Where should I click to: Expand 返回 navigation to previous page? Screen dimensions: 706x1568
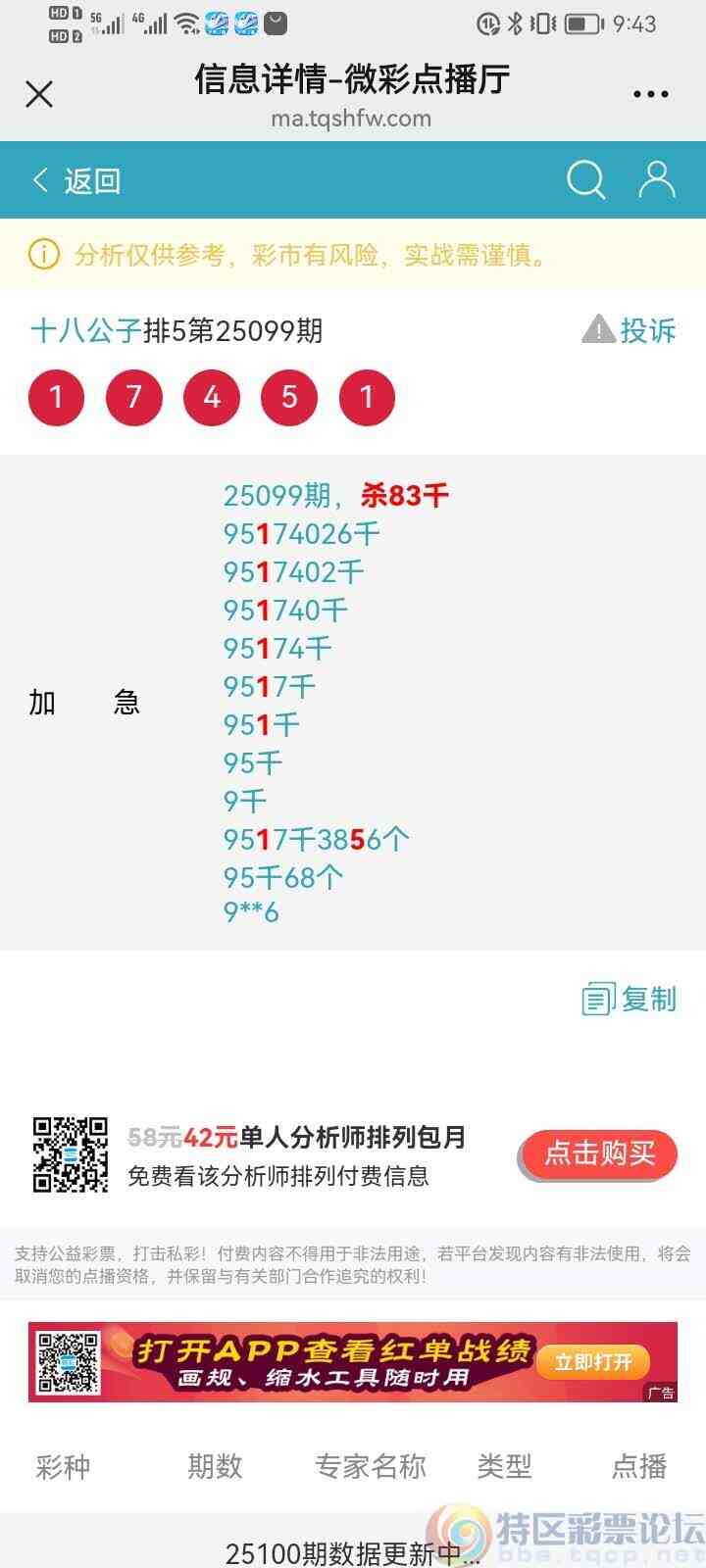tap(88, 181)
